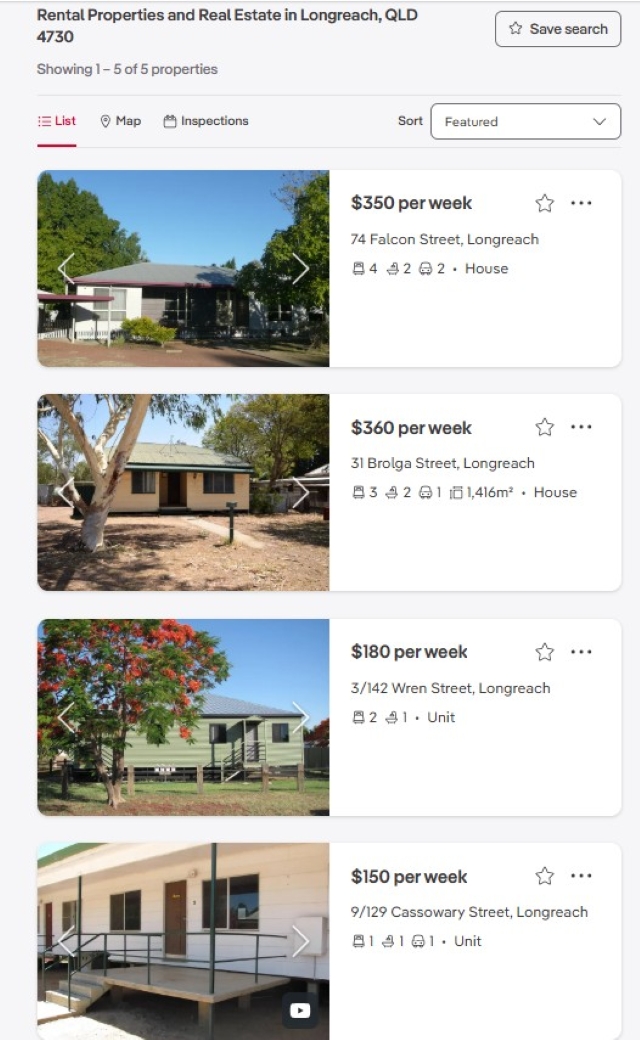
Task: Tap the Save search button
Action: point(558,29)
